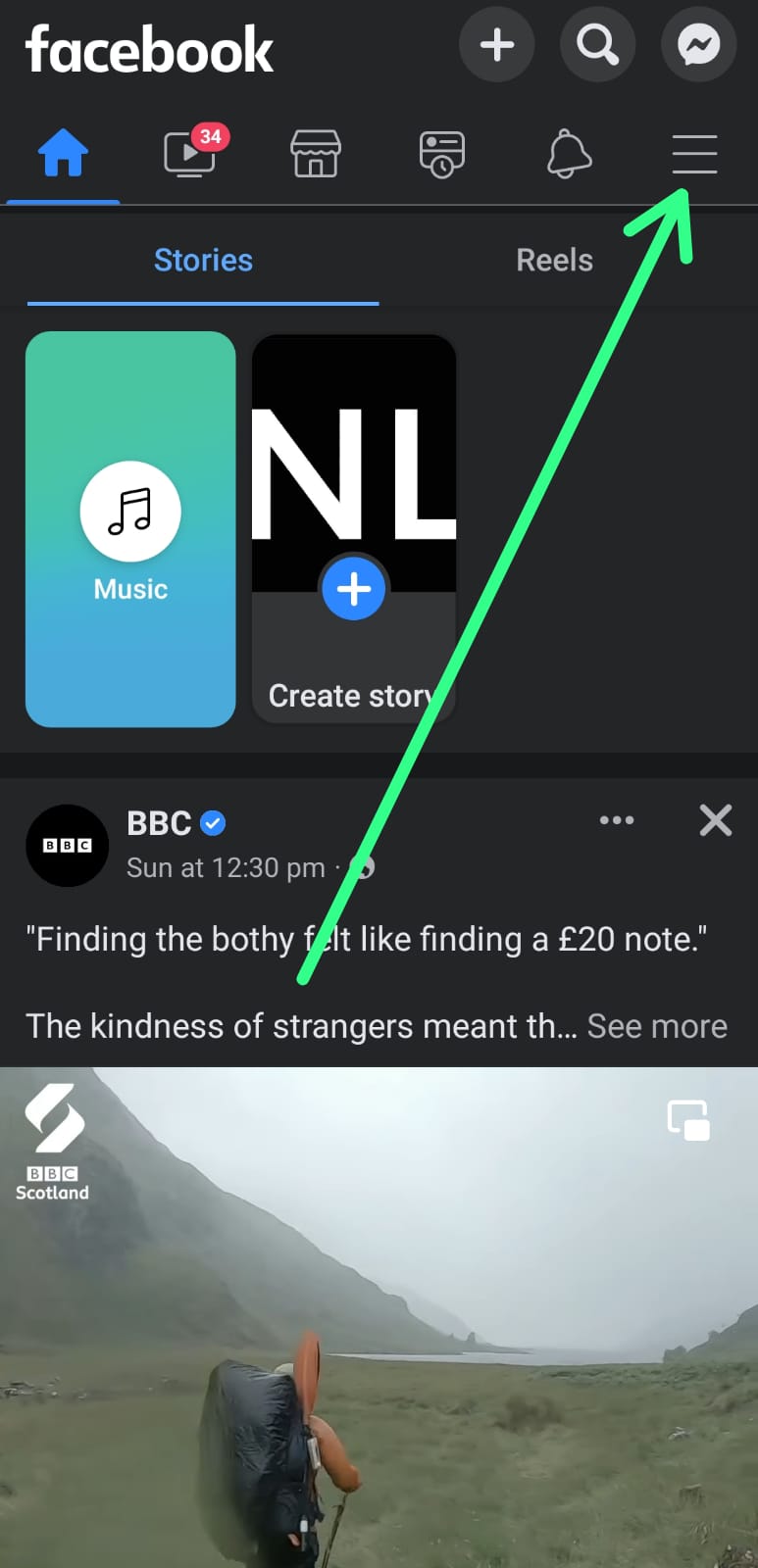Select the Stories tab
Image resolution: width=758 pixels, height=1568 pixels.
[203, 261]
